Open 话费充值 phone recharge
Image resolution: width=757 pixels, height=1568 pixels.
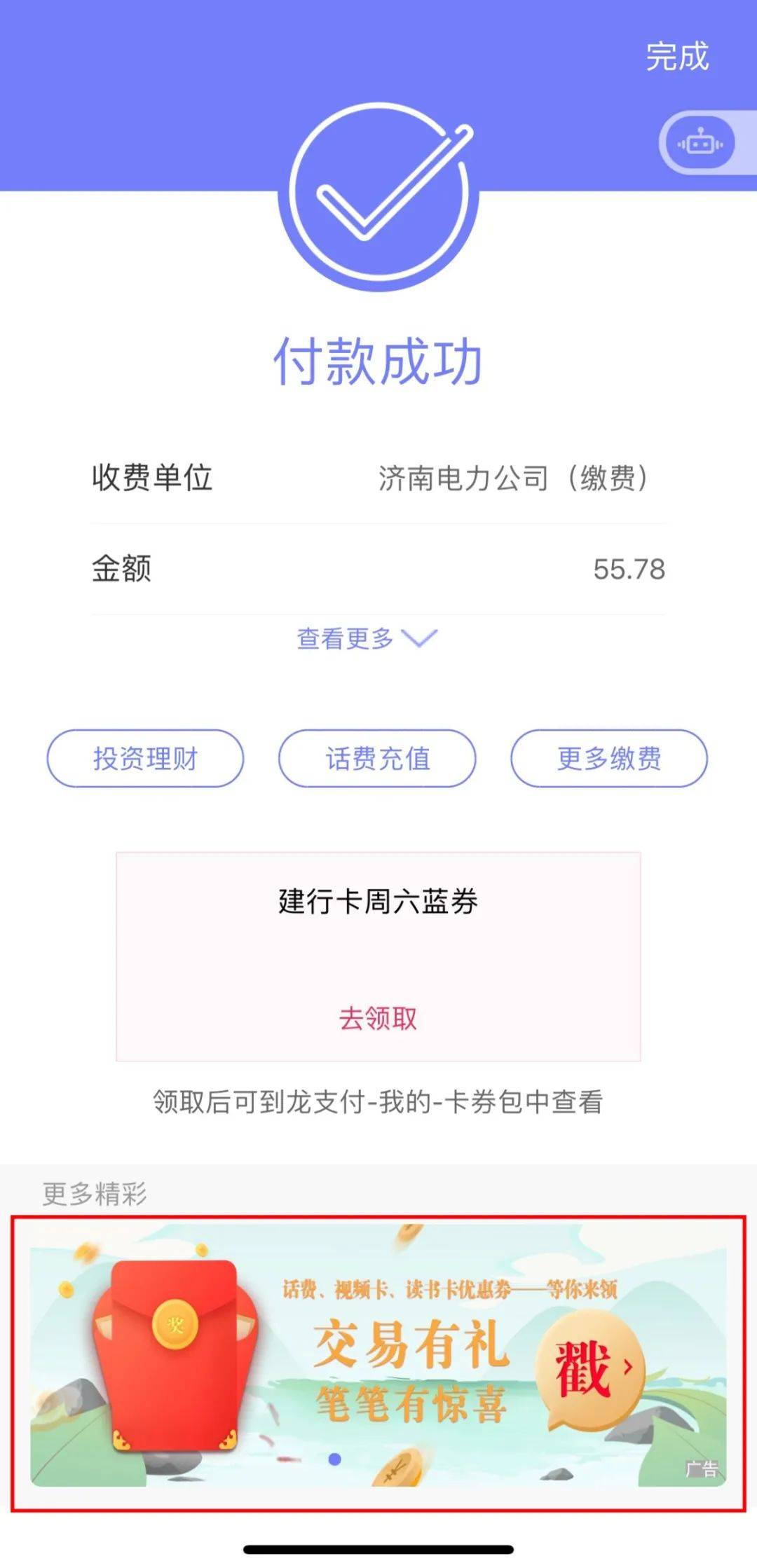coord(378,758)
